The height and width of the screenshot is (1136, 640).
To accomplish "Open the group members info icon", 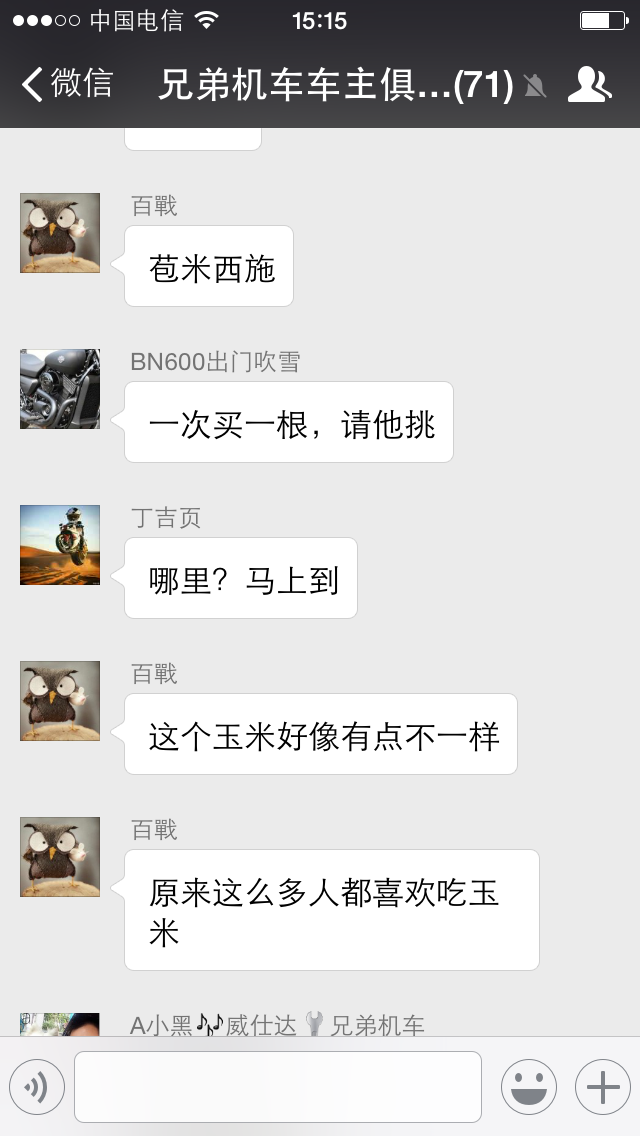I will tap(589, 85).
